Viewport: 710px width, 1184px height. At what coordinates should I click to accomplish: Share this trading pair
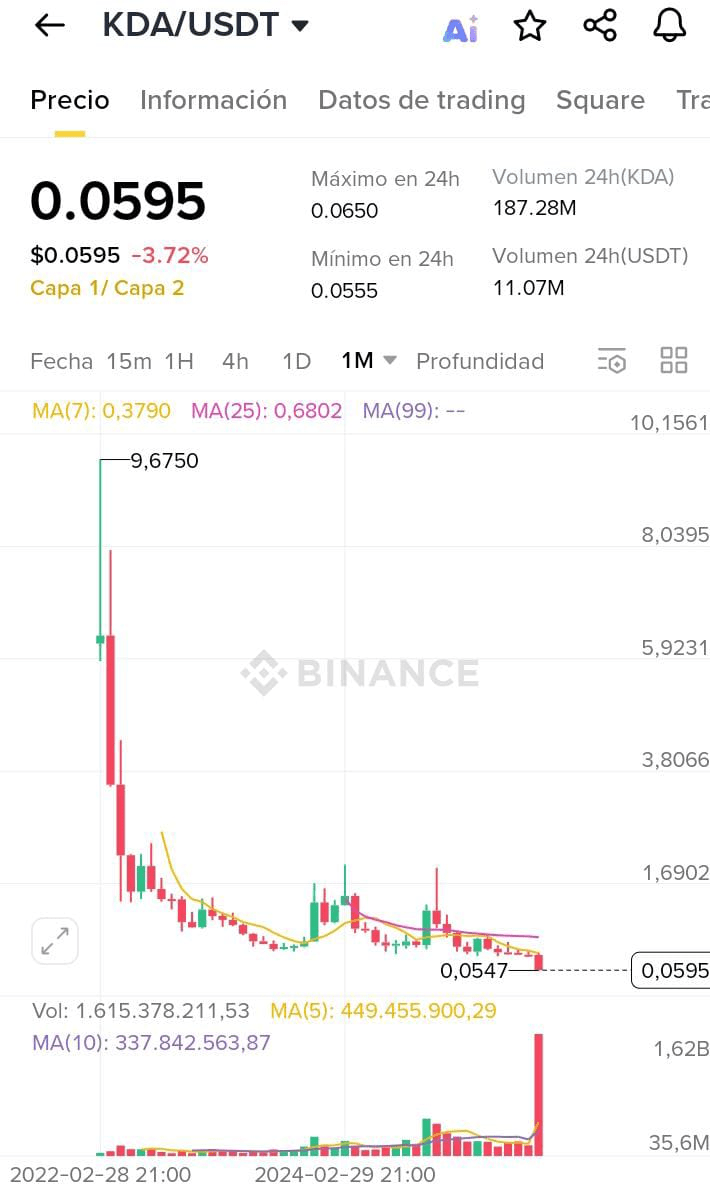click(600, 26)
